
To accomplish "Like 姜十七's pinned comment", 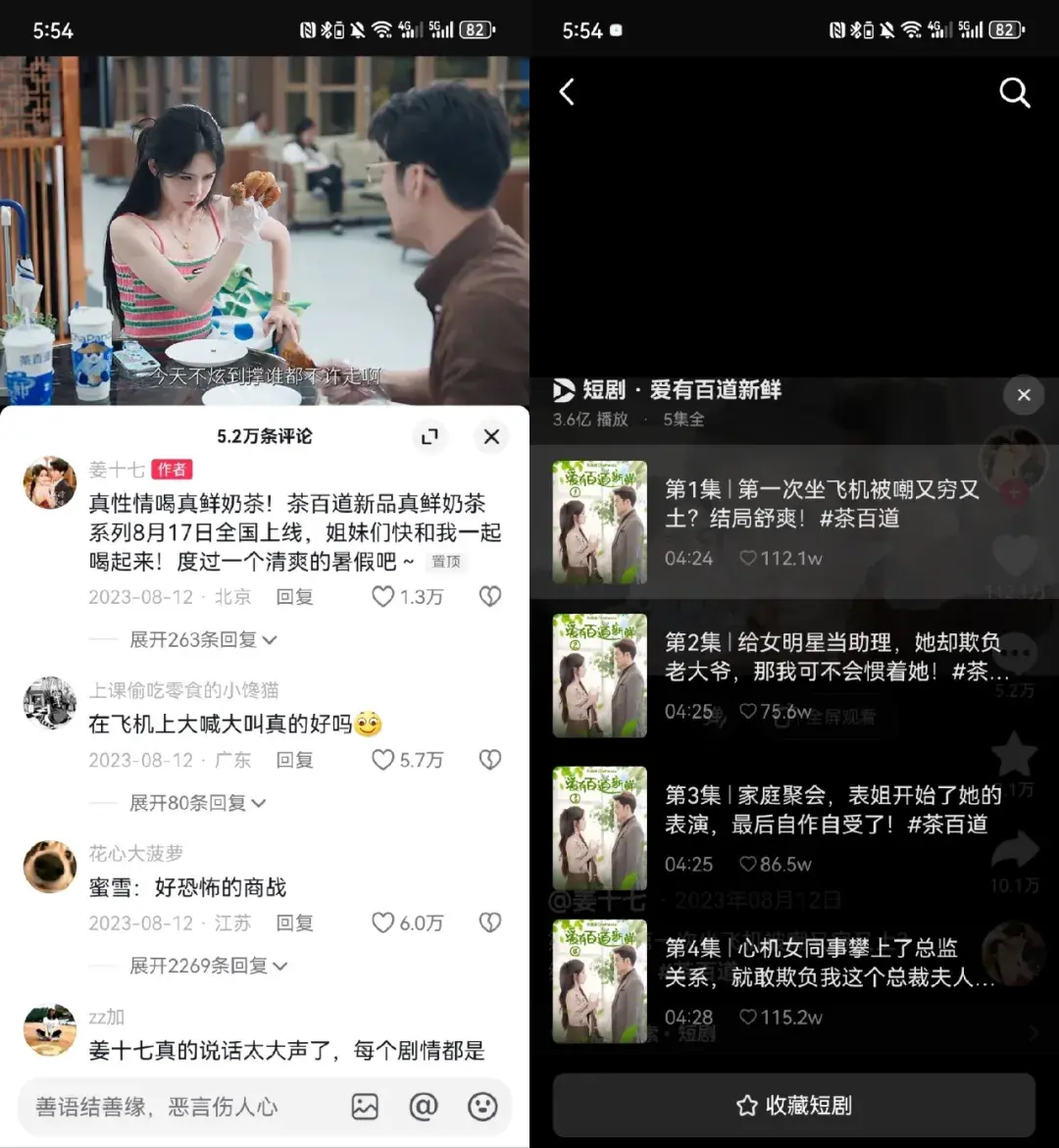I will 383,596.
